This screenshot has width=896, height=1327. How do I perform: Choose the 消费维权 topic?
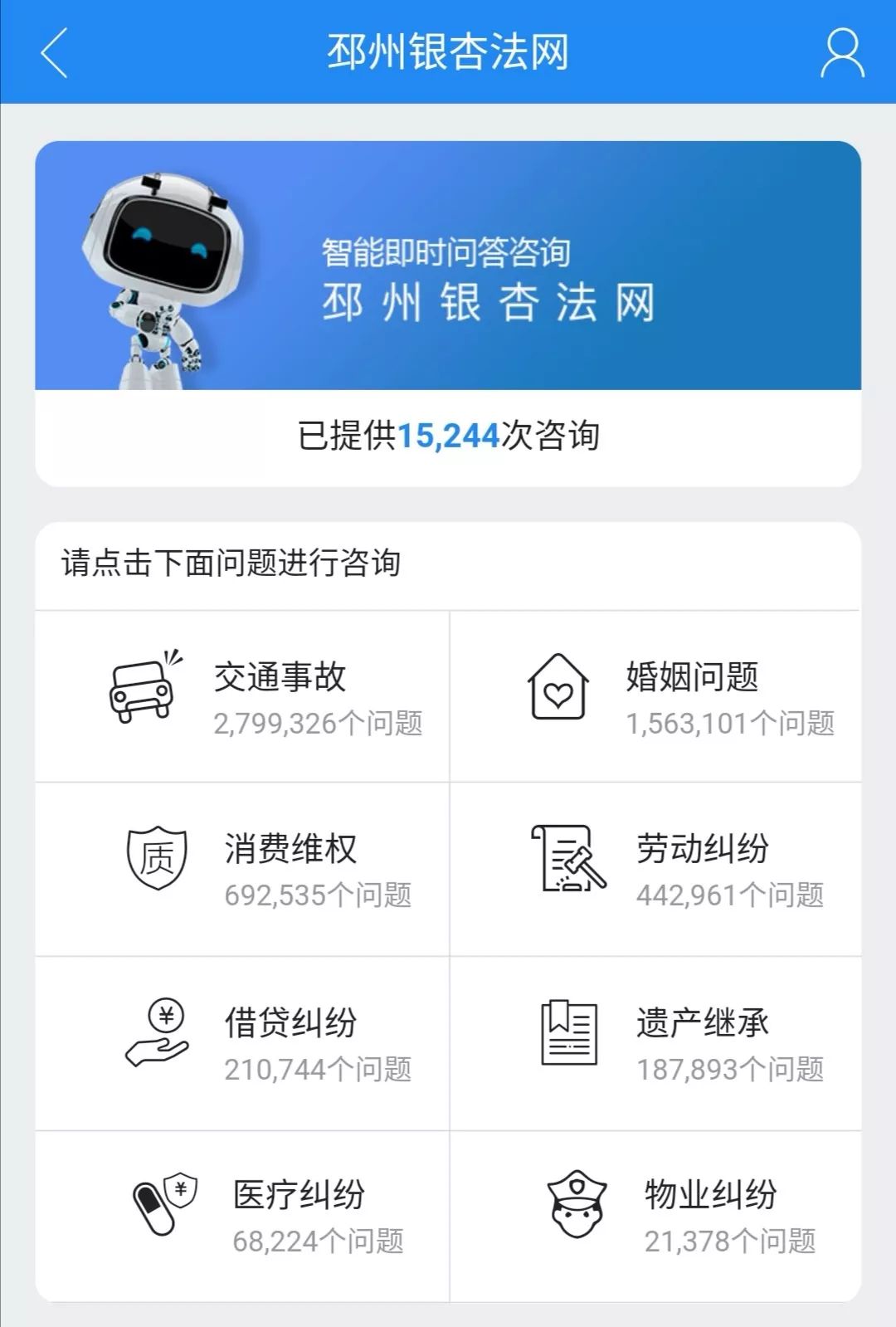tap(242, 870)
